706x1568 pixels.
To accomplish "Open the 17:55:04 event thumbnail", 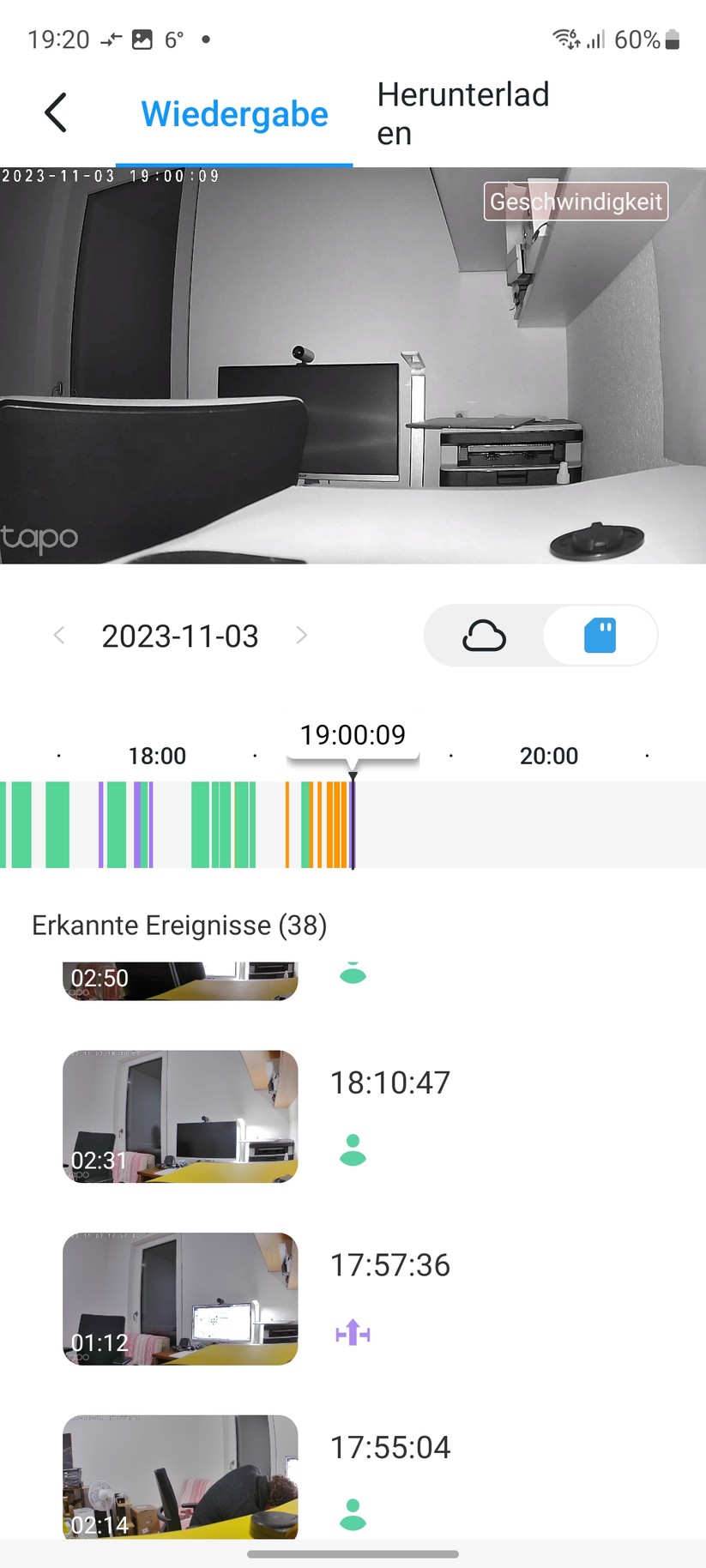I will (179, 1479).
